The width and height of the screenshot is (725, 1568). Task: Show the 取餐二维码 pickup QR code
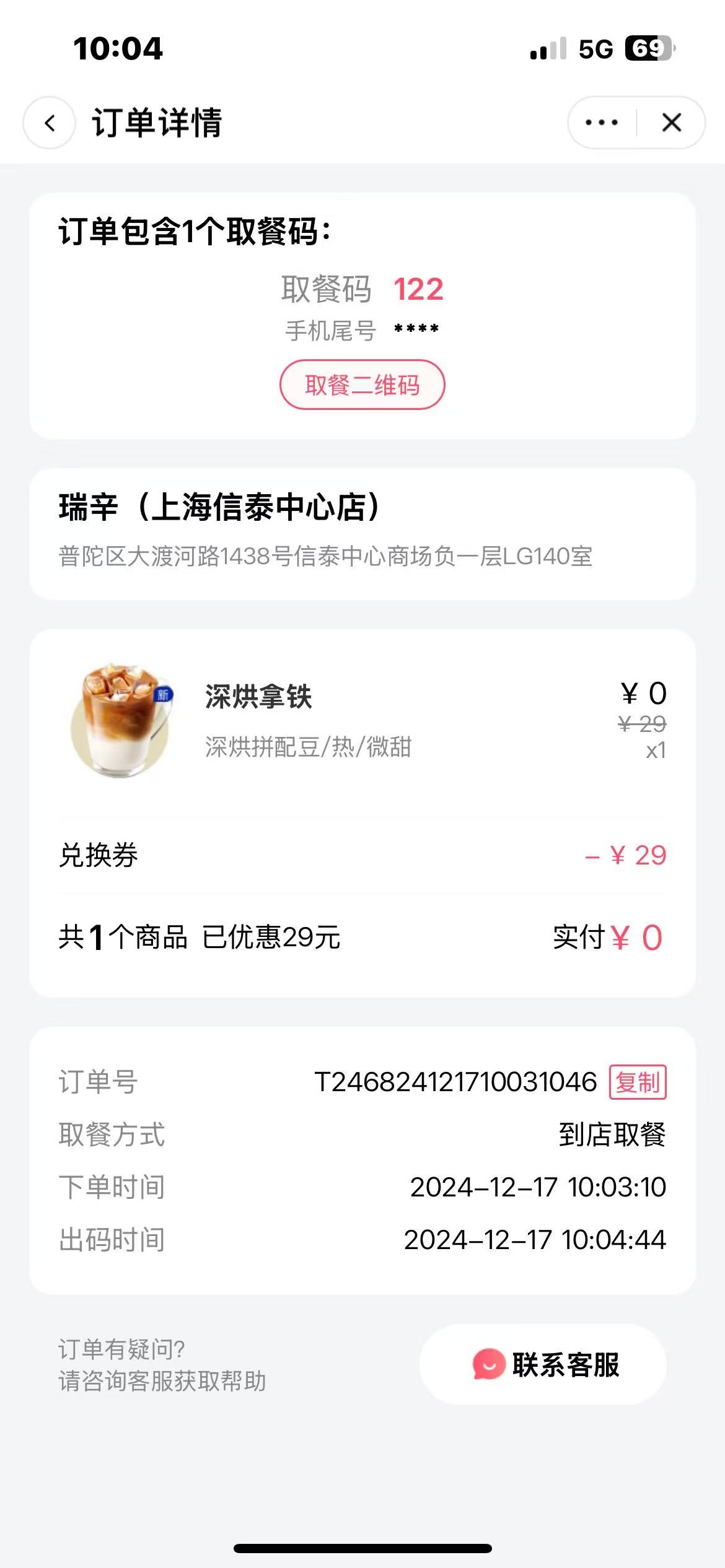point(362,385)
